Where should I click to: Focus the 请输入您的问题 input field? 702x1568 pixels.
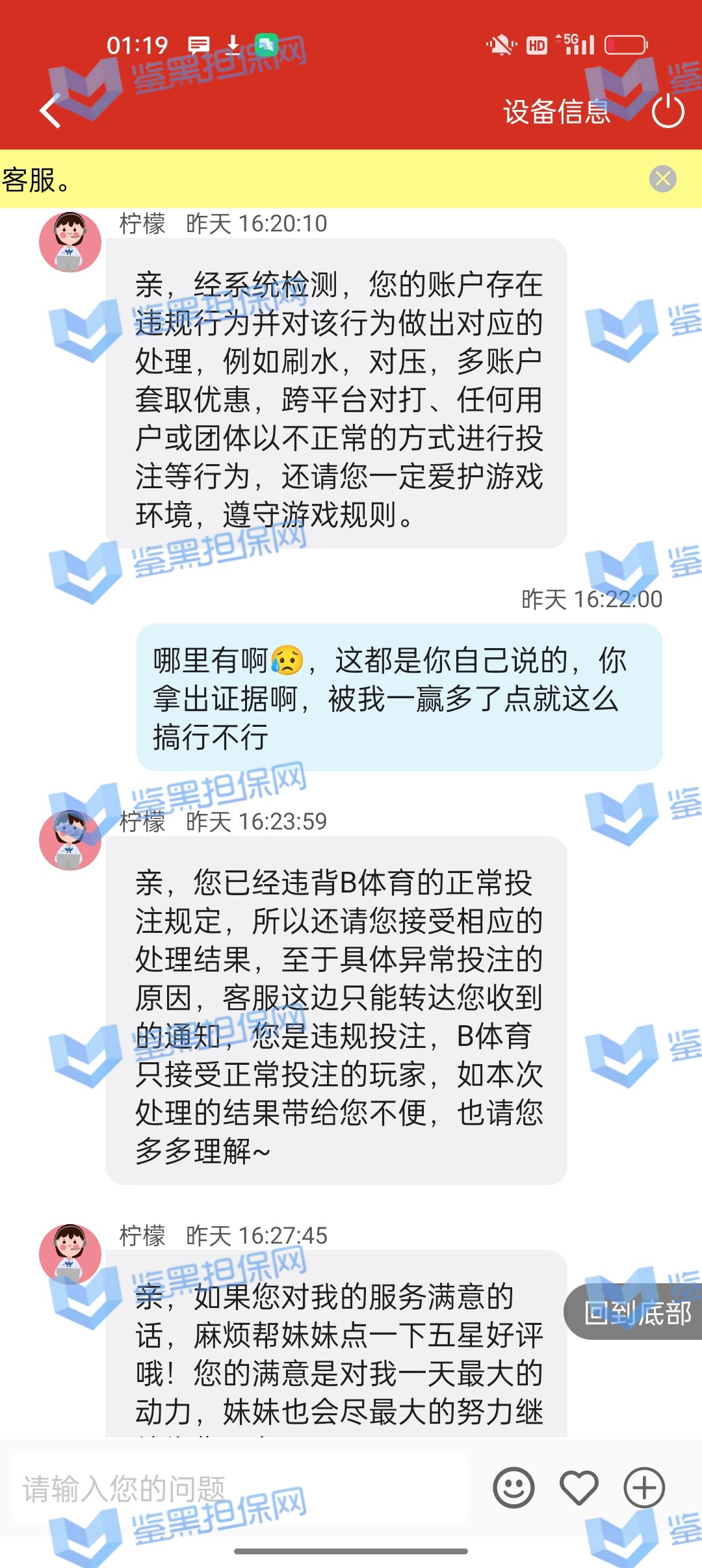[240, 1489]
